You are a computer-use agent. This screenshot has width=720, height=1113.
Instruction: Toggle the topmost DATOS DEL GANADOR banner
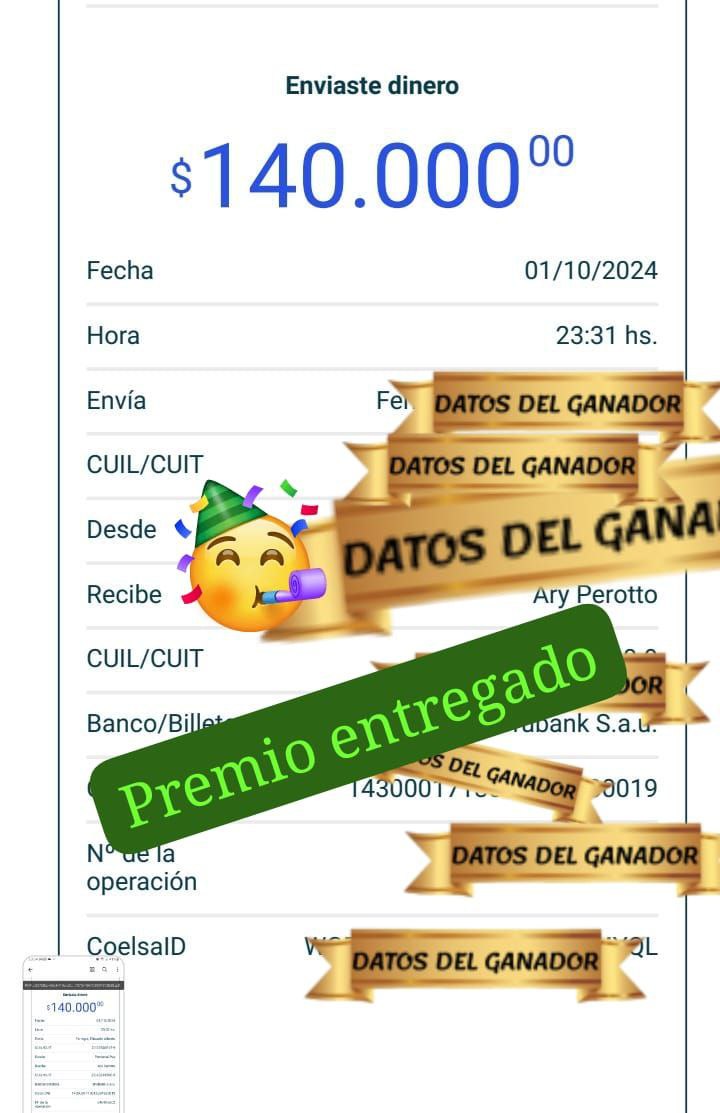[x=557, y=403]
